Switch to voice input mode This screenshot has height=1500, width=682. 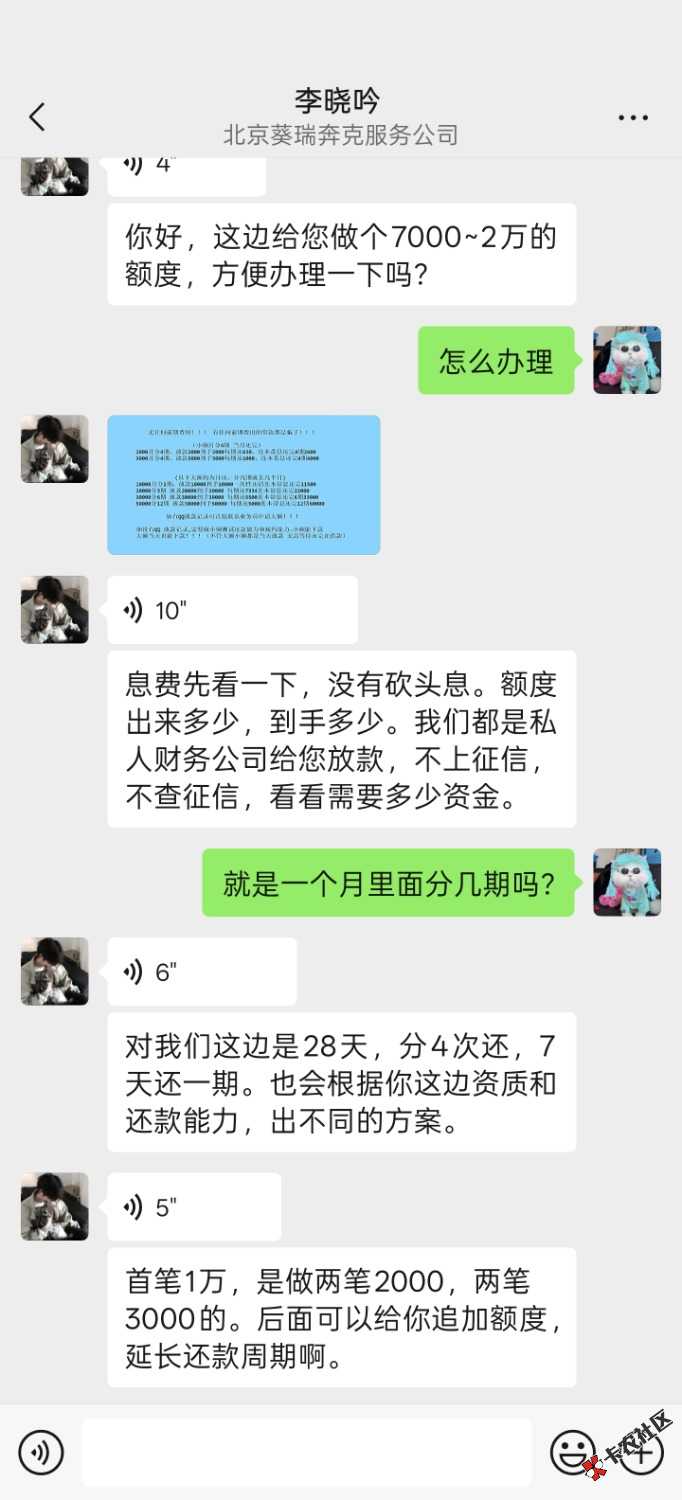(x=41, y=1452)
